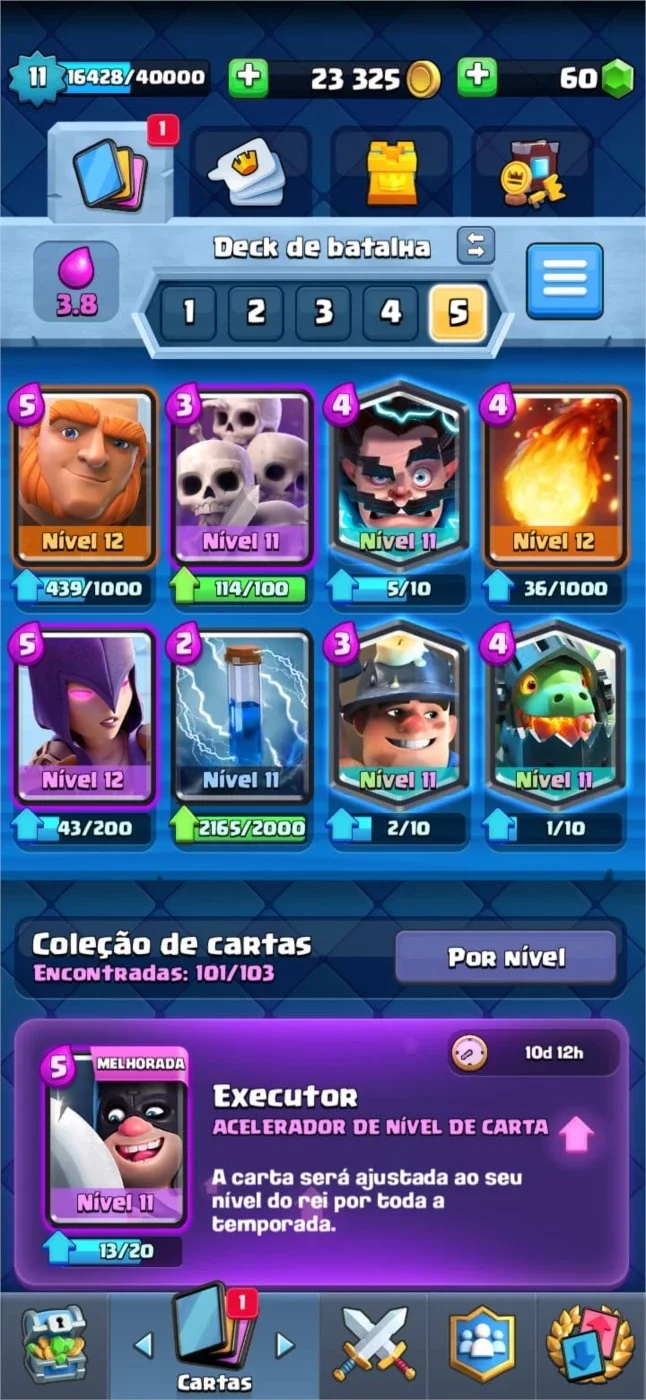Select battle deck slot 1
The width and height of the screenshot is (646, 1400).
tap(187, 313)
